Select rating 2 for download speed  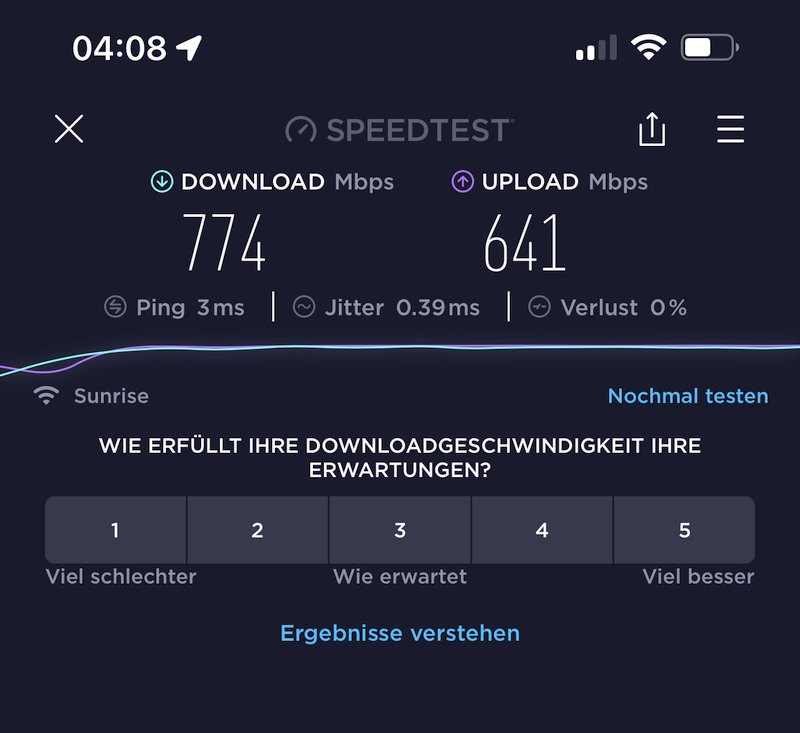[x=258, y=530]
